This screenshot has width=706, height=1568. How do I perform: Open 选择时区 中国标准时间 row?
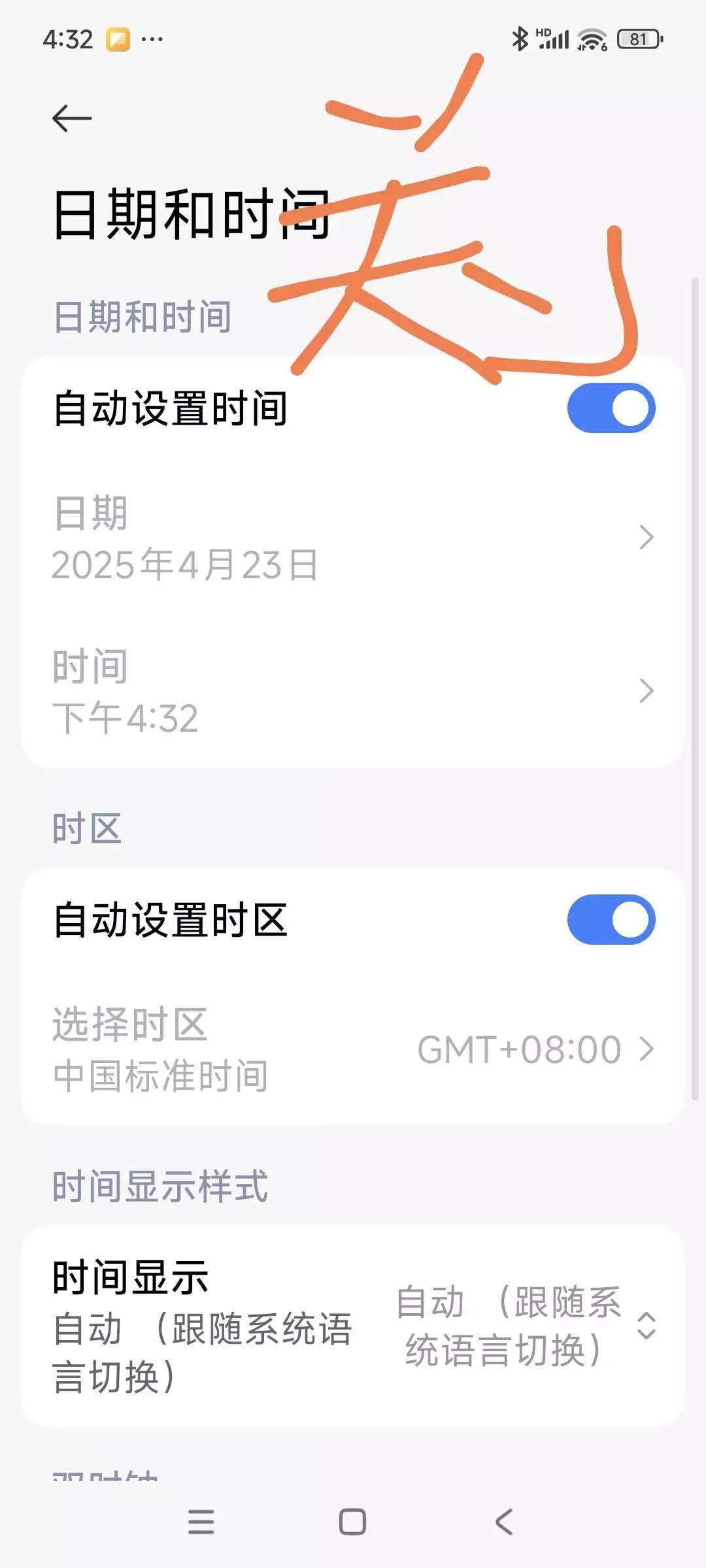(x=353, y=1049)
